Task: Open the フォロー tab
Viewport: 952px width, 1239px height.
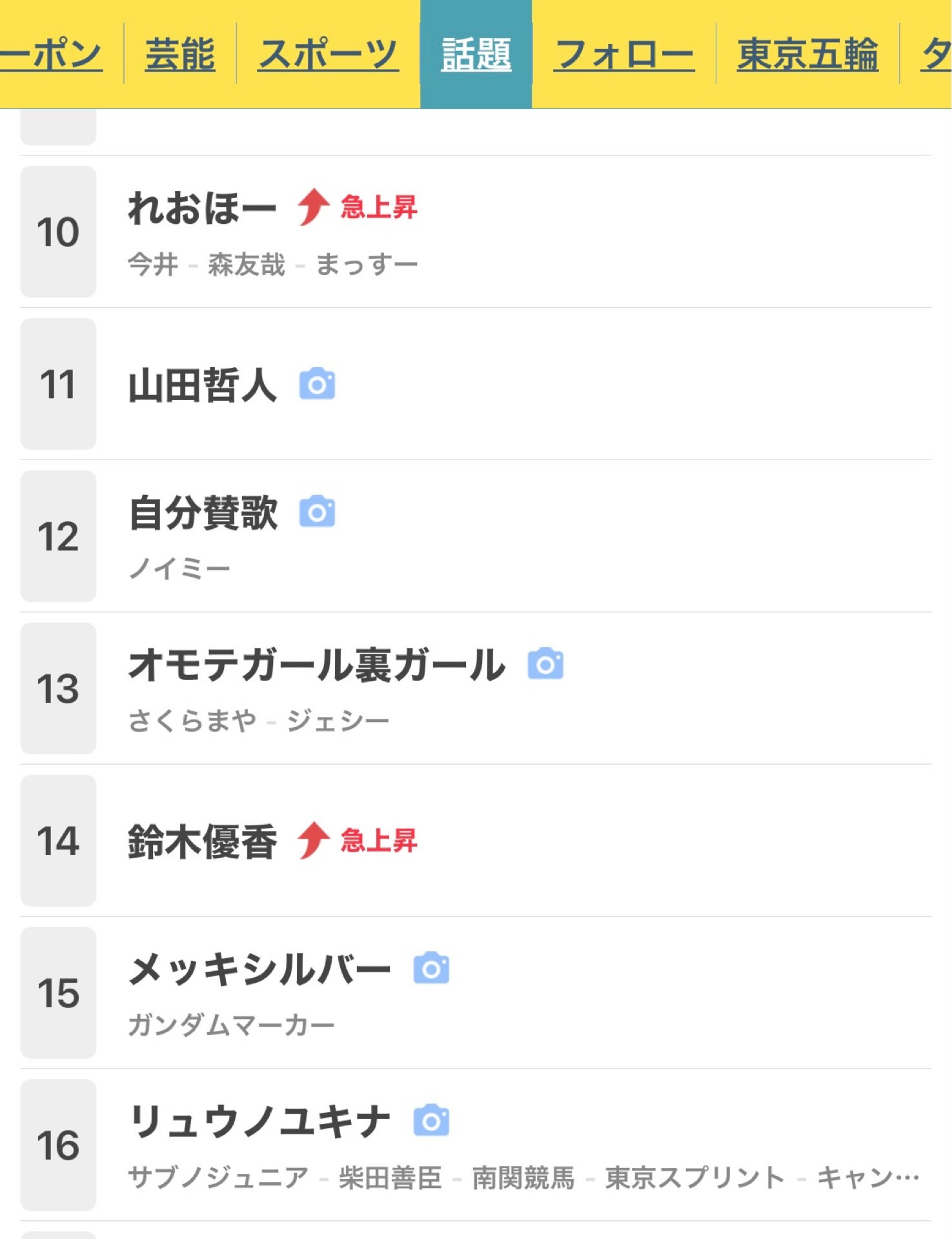Action: coord(624,54)
